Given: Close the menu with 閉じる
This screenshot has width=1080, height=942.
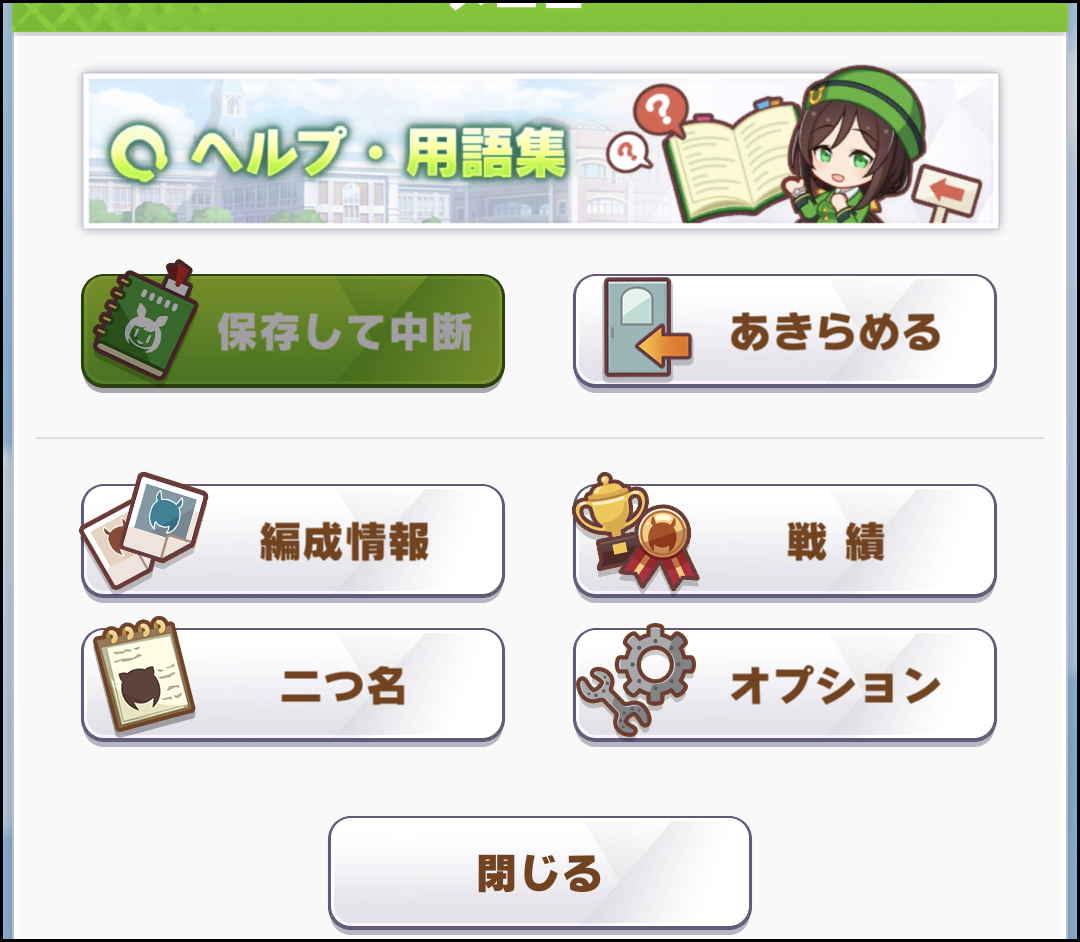Looking at the screenshot, I should (540, 872).
